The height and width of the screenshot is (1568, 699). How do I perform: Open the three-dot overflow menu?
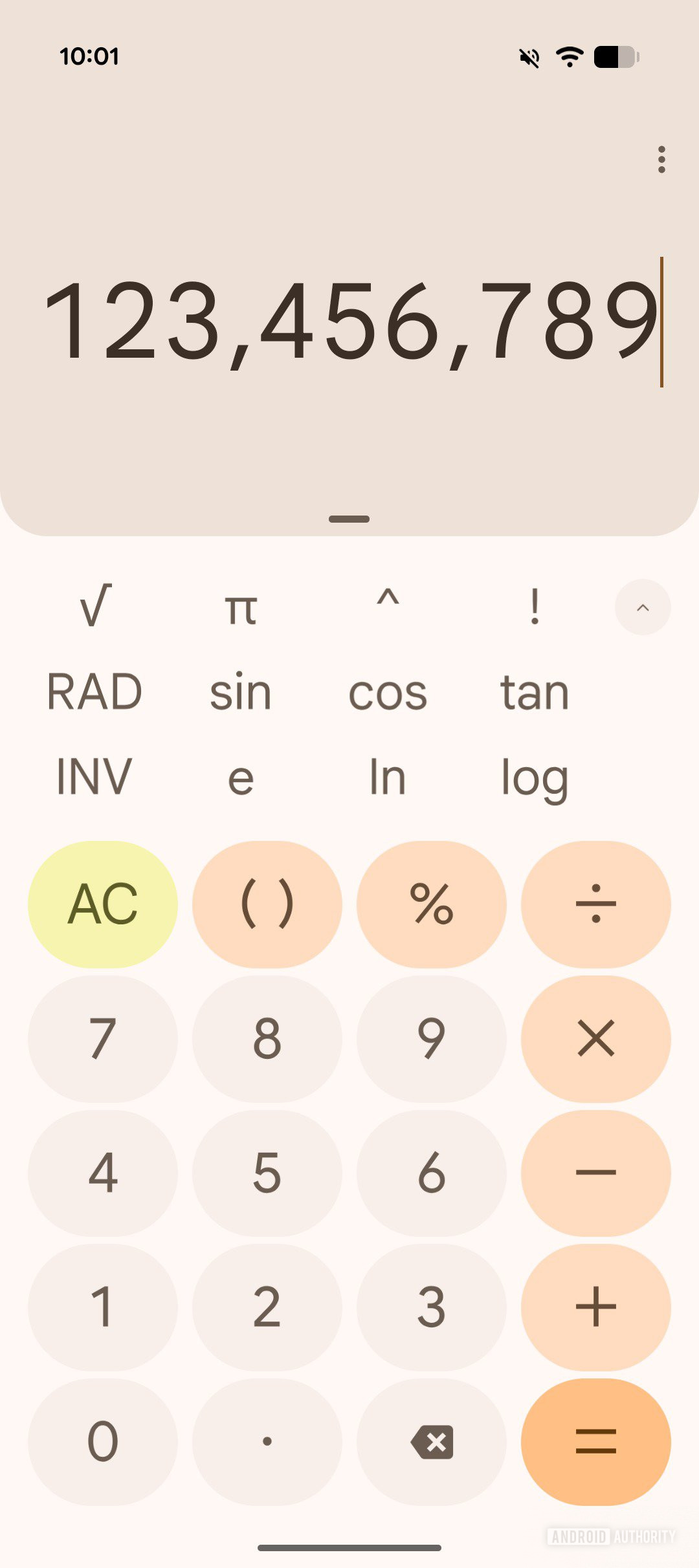(x=661, y=159)
